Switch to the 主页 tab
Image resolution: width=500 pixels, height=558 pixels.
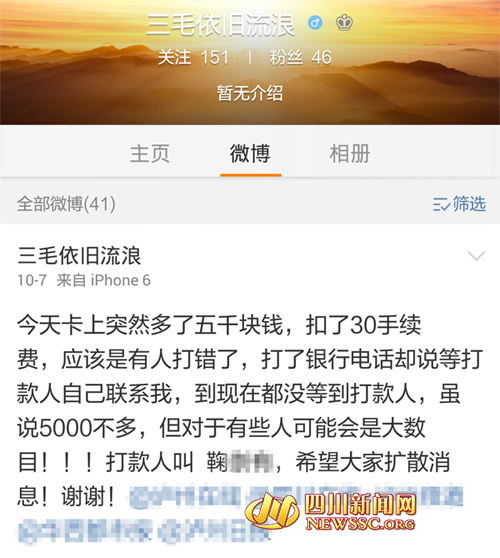point(150,154)
